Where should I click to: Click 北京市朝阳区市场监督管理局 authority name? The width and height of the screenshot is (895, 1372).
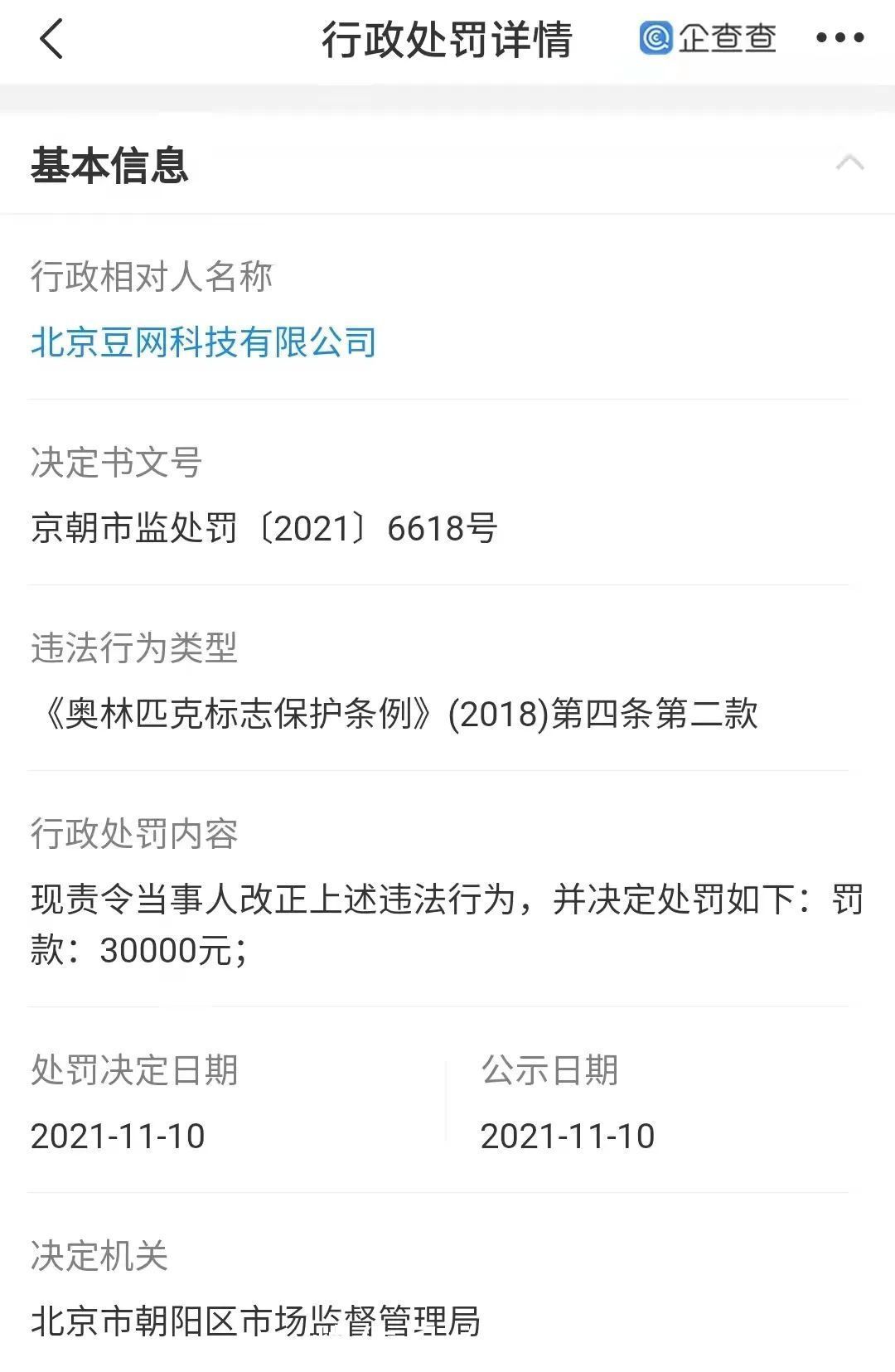click(254, 1321)
